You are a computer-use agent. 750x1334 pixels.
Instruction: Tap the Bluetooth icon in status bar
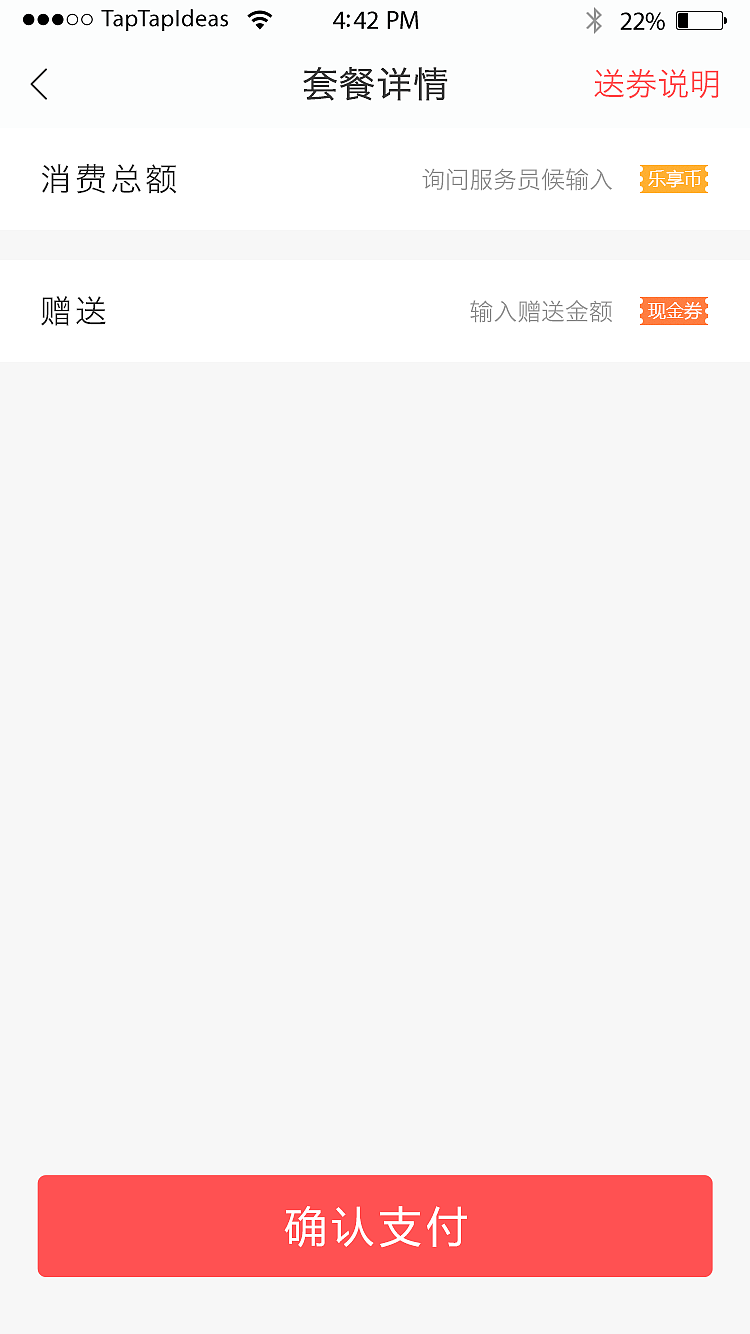594,20
